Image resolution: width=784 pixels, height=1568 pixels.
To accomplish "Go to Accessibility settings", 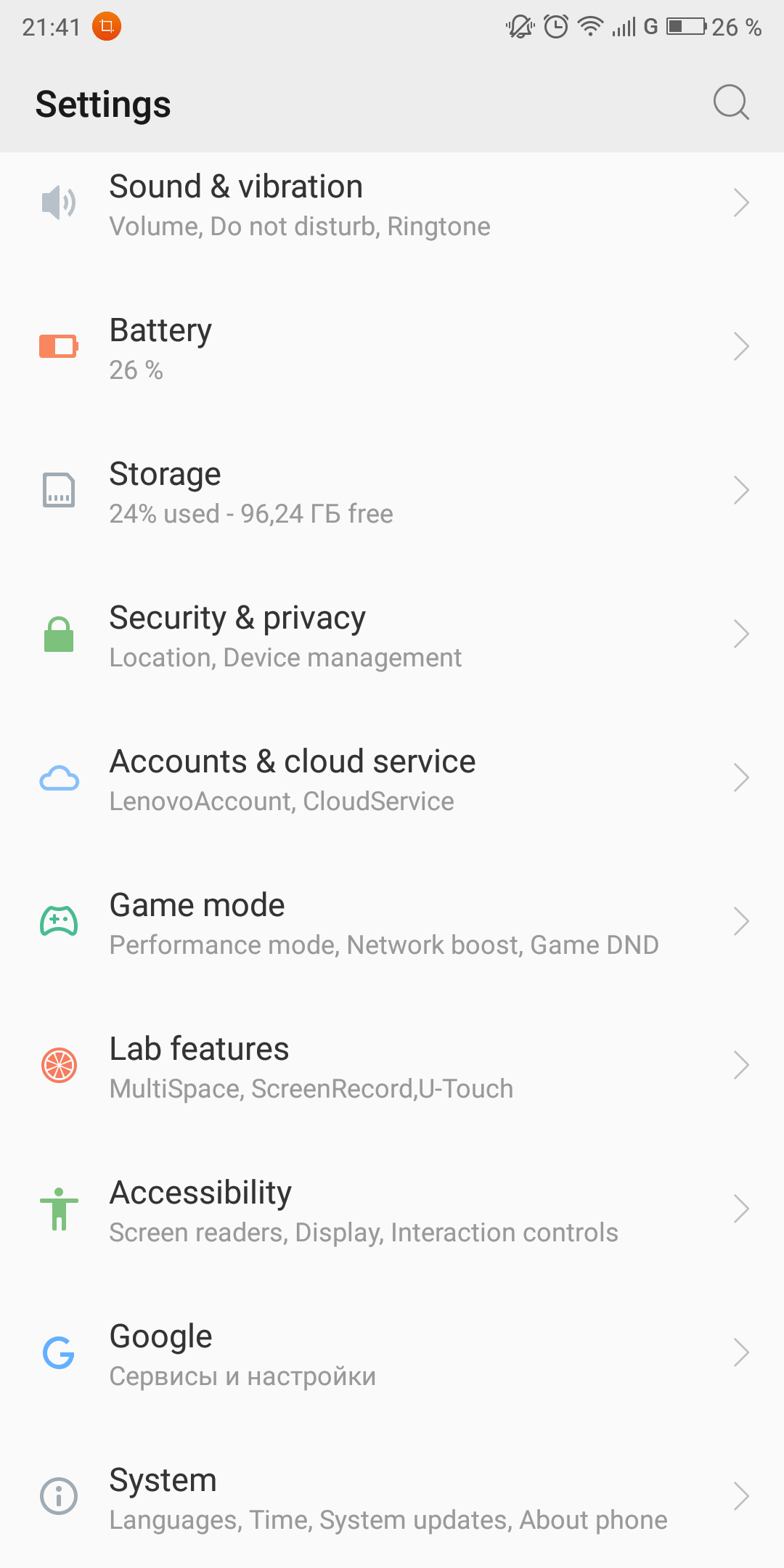I will tap(392, 1209).
